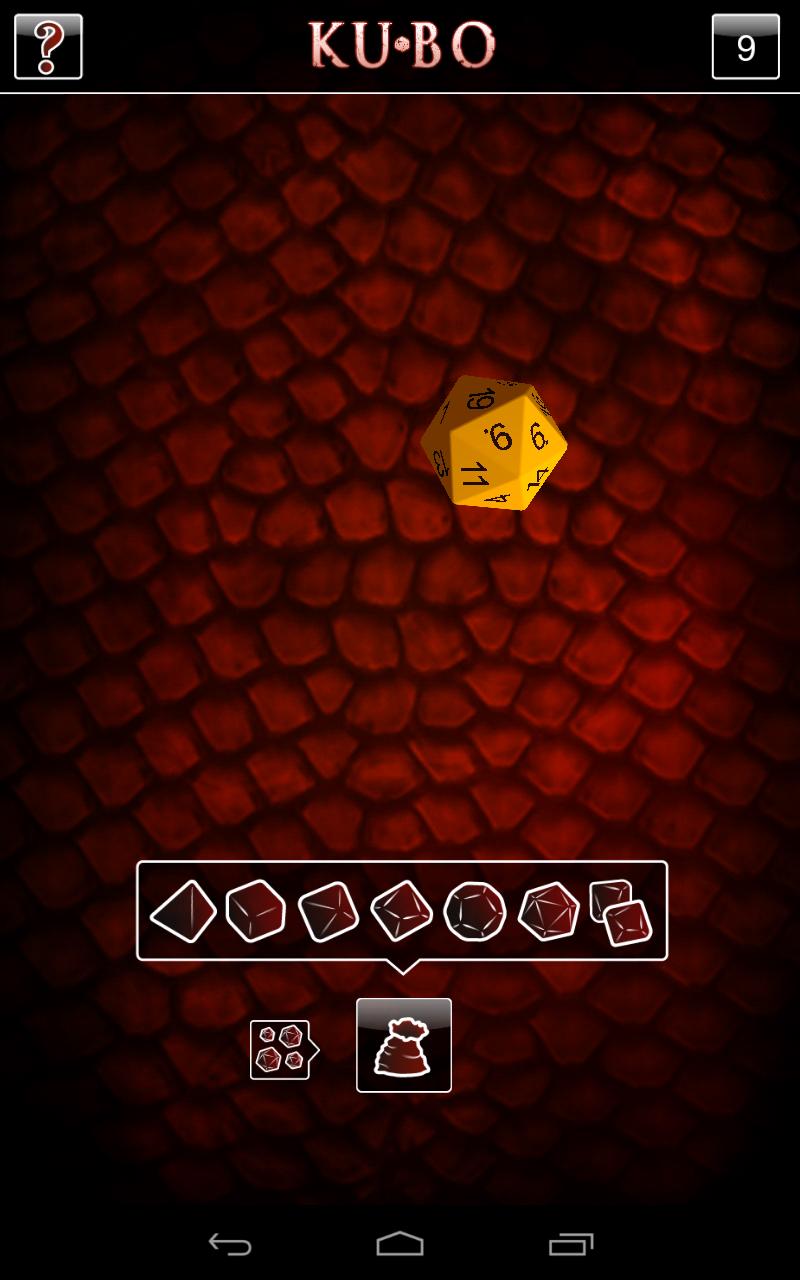Image resolution: width=800 pixels, height=1280 pixels.
Task: Go back with the system back button
Action: point(230,1244)
